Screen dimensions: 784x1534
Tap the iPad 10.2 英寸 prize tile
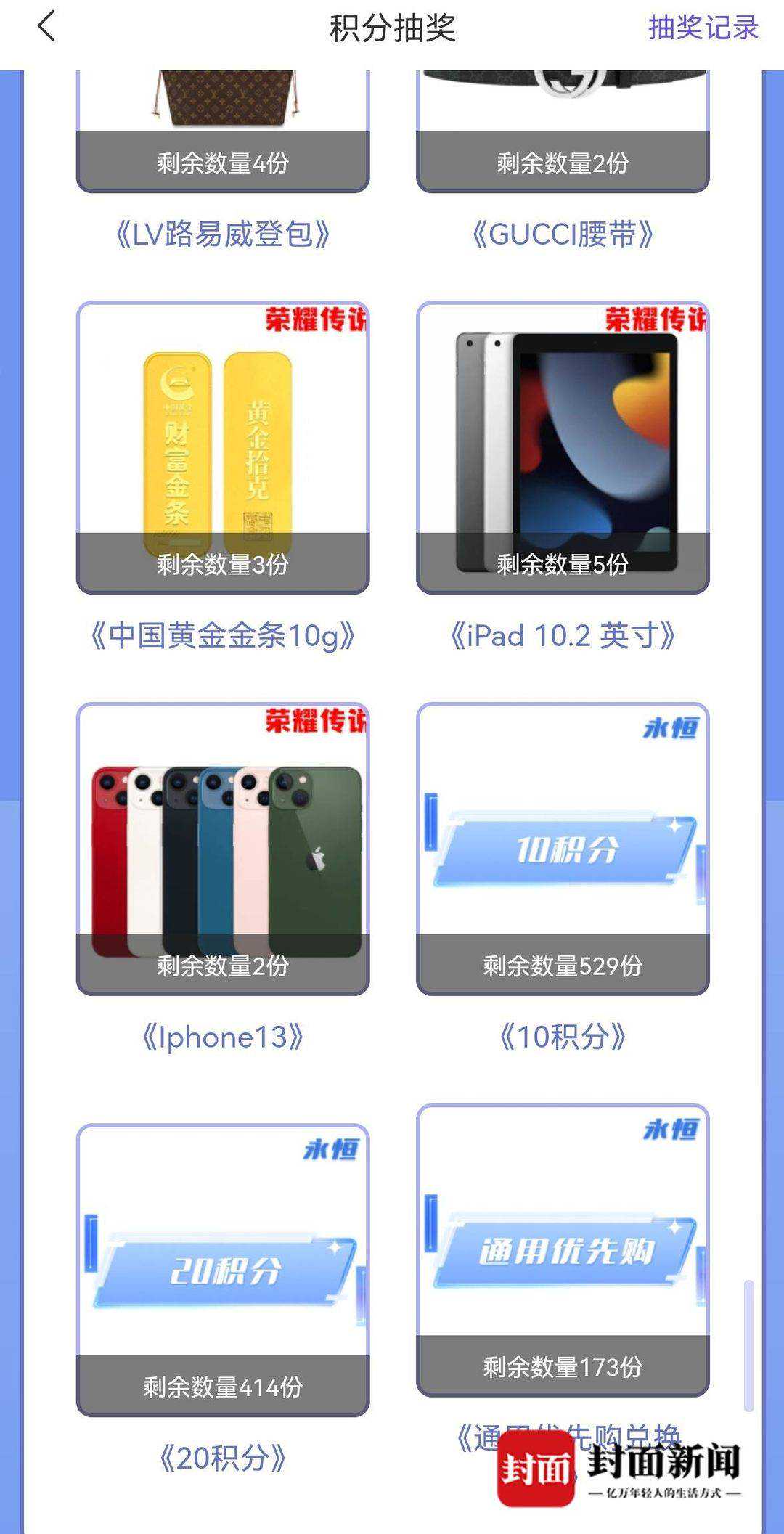[563, 447]
